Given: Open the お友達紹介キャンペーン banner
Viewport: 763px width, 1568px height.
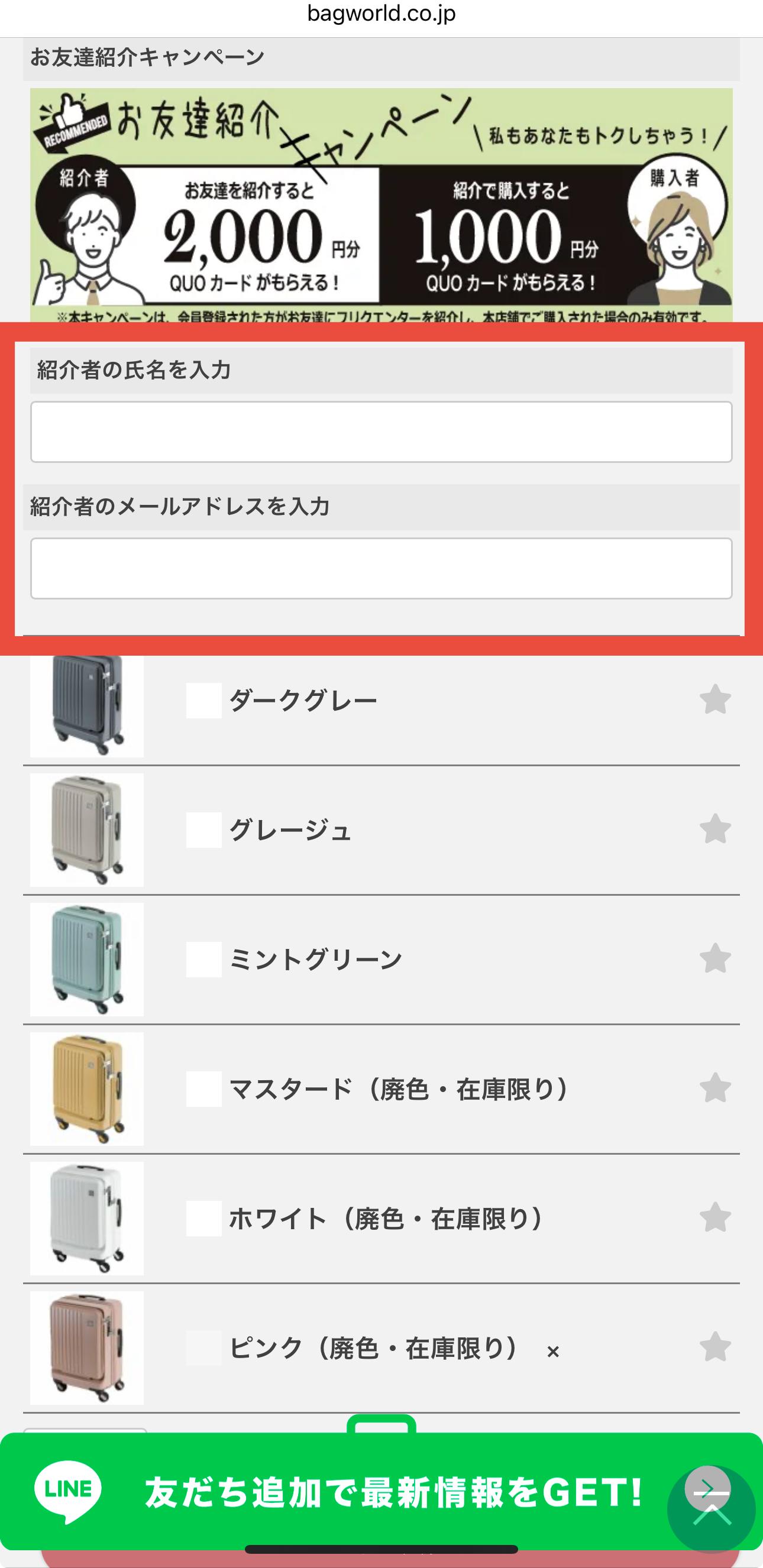Looking at the screenshot, I should 381,205.
